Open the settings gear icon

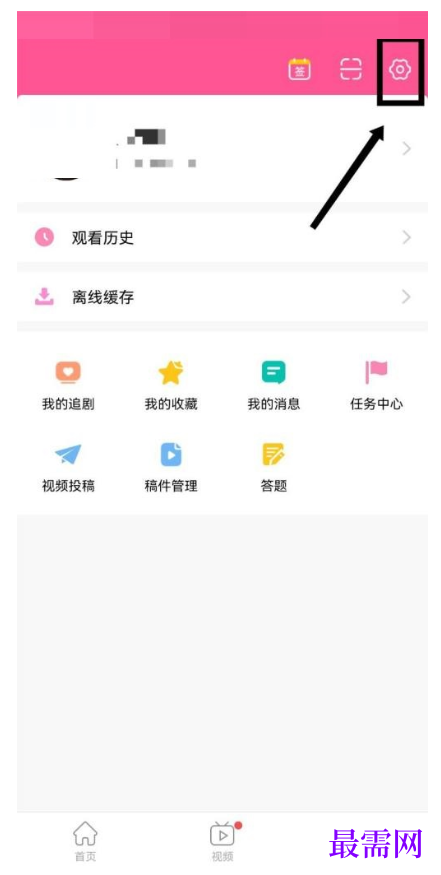click(x=400, y=70)
